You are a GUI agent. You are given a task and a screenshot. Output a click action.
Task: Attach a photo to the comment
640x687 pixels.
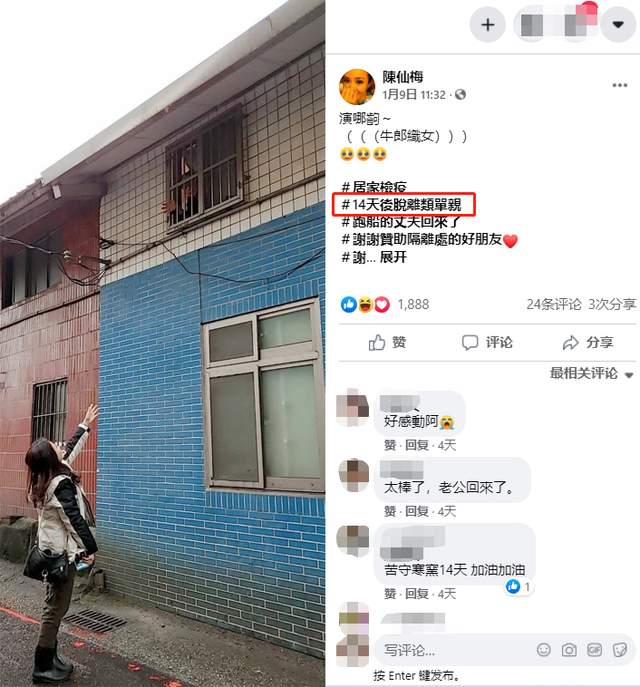pyautogui.click(x=569, y=650)
